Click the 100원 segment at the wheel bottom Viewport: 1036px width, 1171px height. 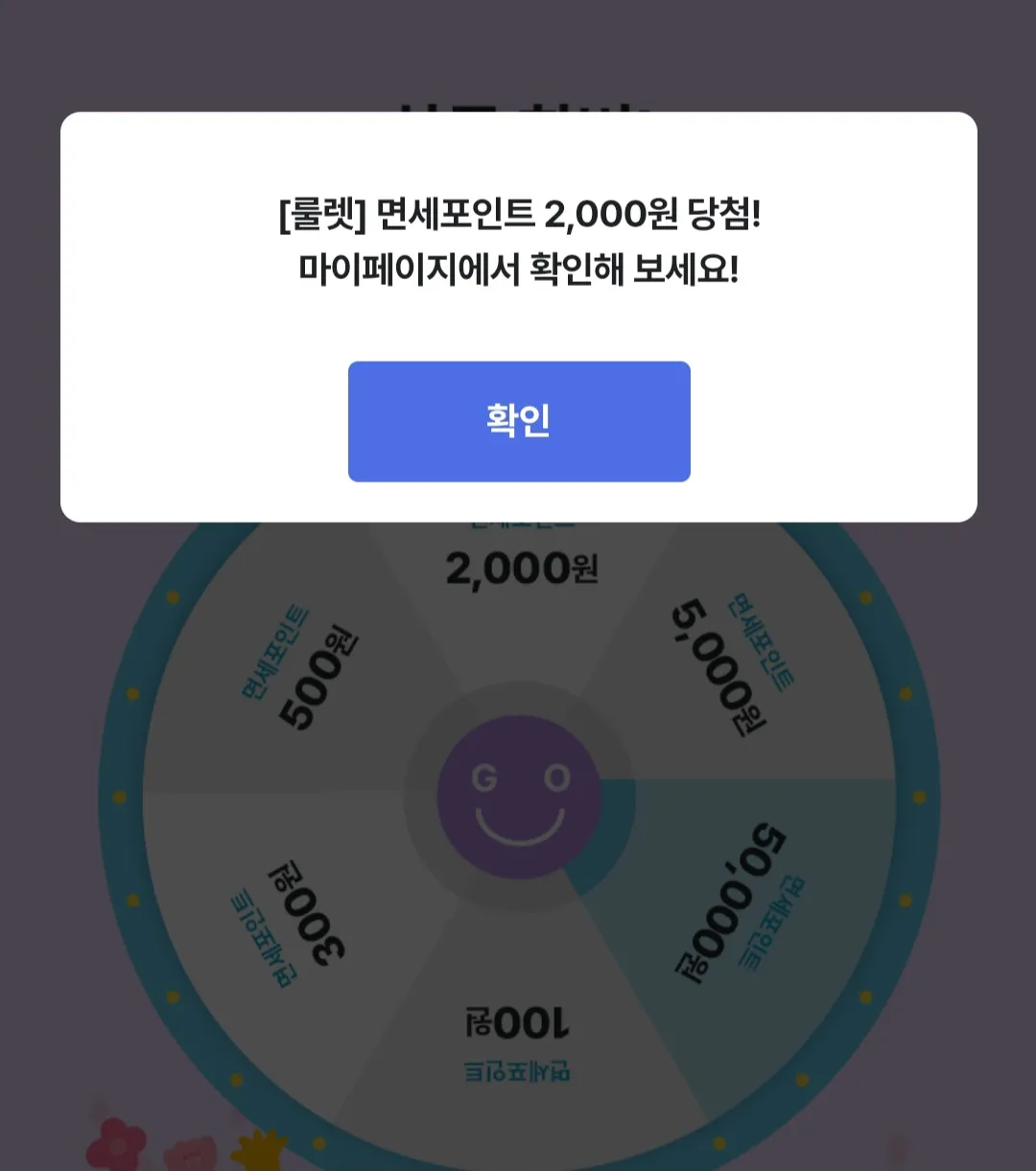pos(518,1021)
